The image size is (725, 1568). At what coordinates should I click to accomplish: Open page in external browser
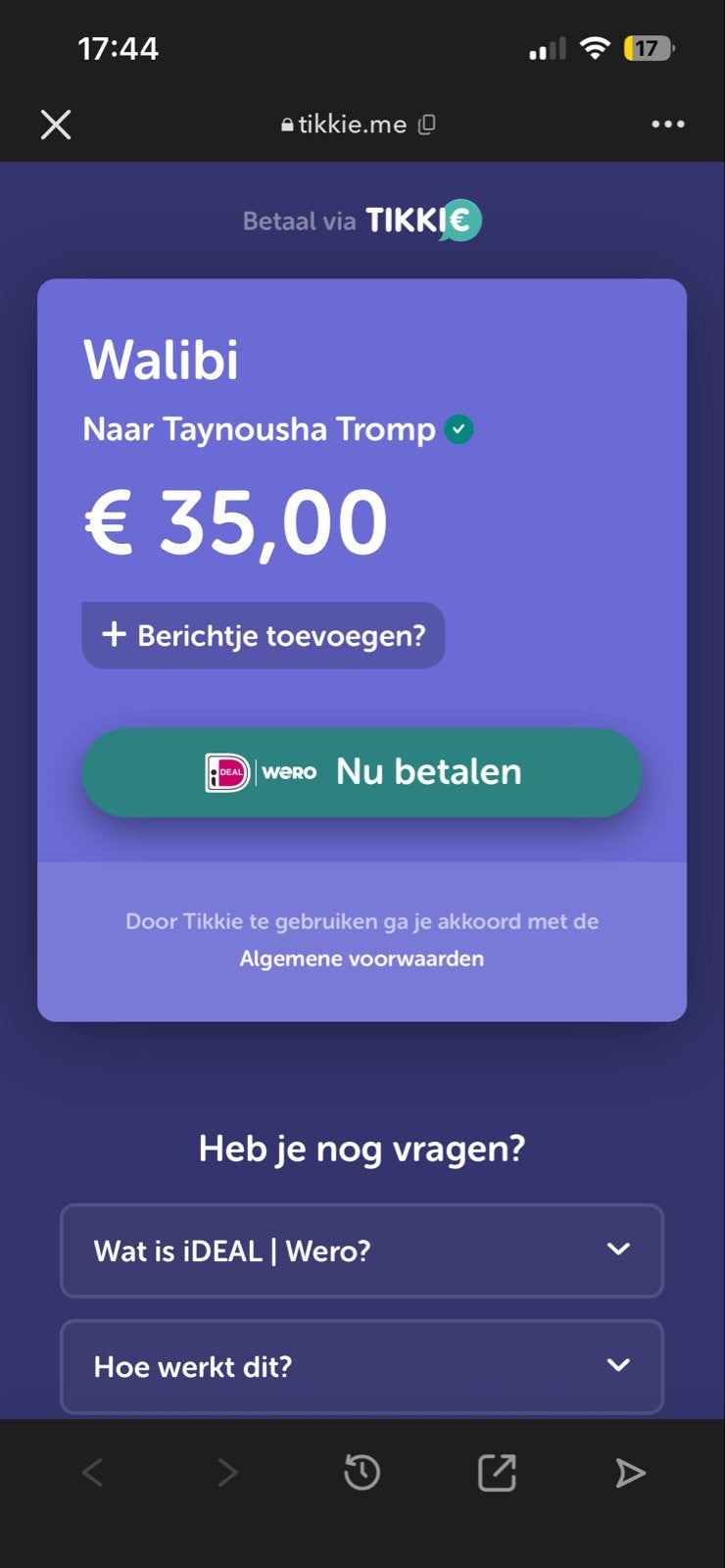(x=497, y=1472)
